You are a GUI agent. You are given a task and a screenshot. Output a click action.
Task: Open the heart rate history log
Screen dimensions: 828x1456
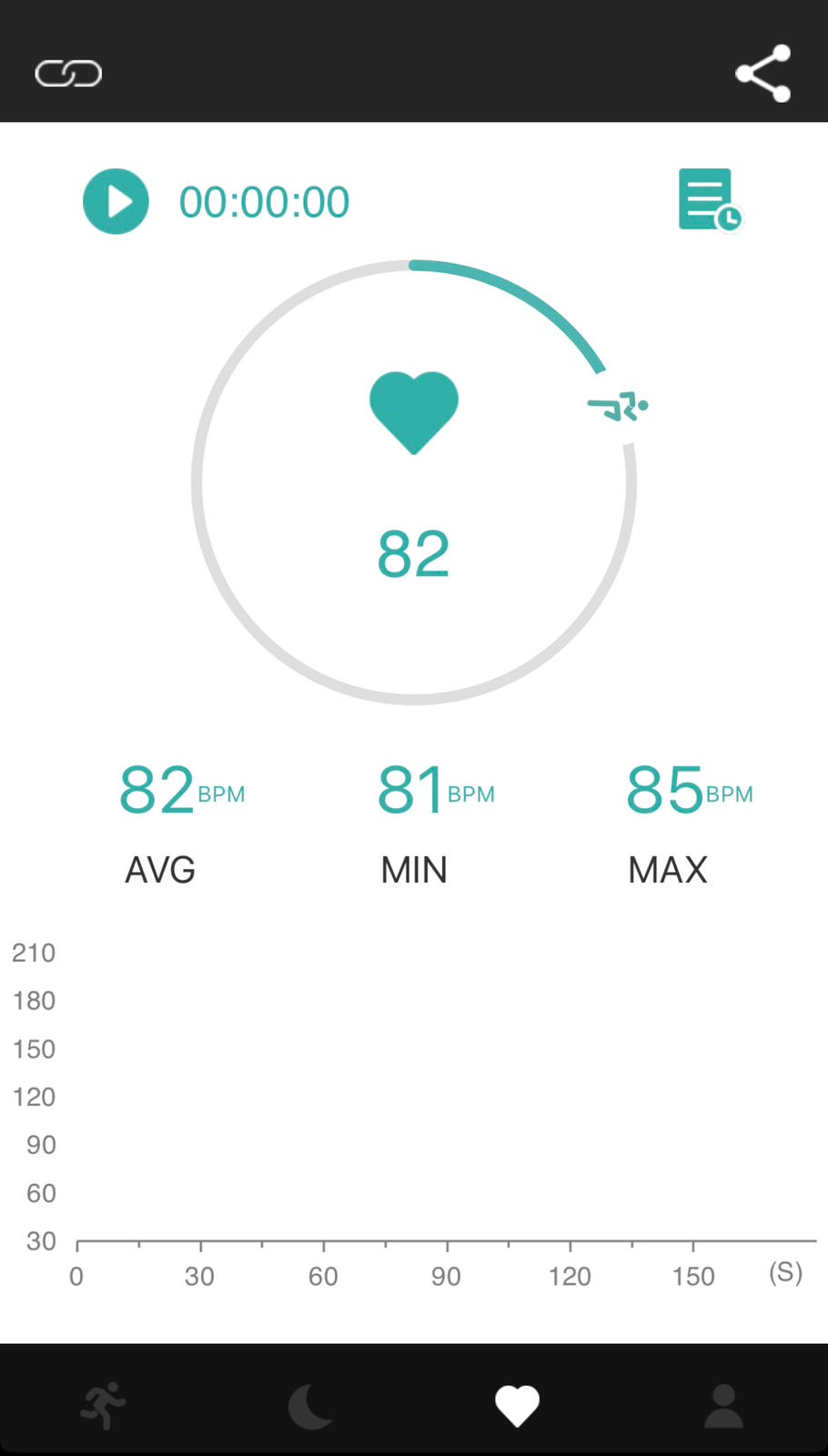[x=709, y=200]
